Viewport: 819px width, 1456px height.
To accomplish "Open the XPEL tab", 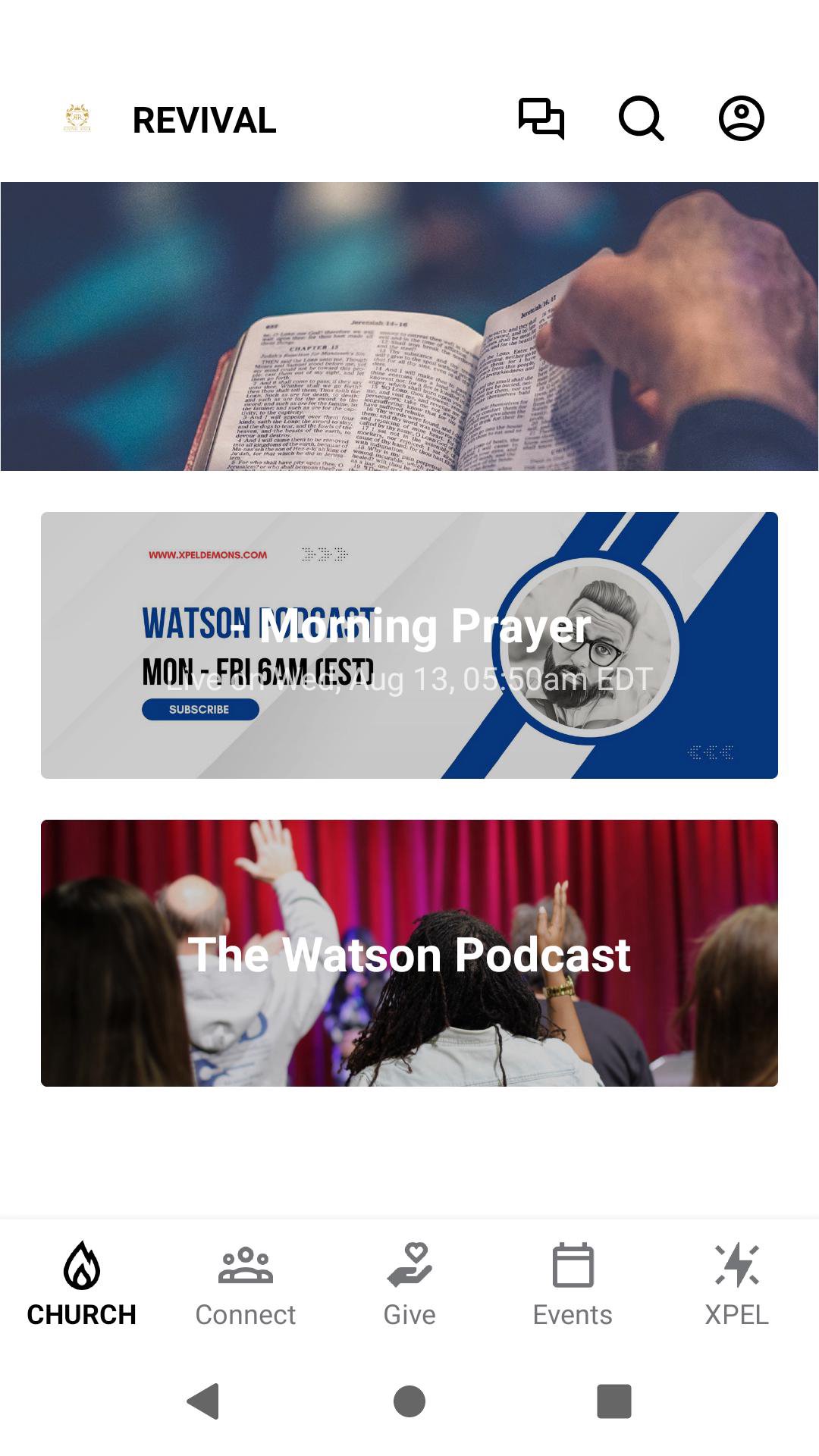I will pos(737,1283).
